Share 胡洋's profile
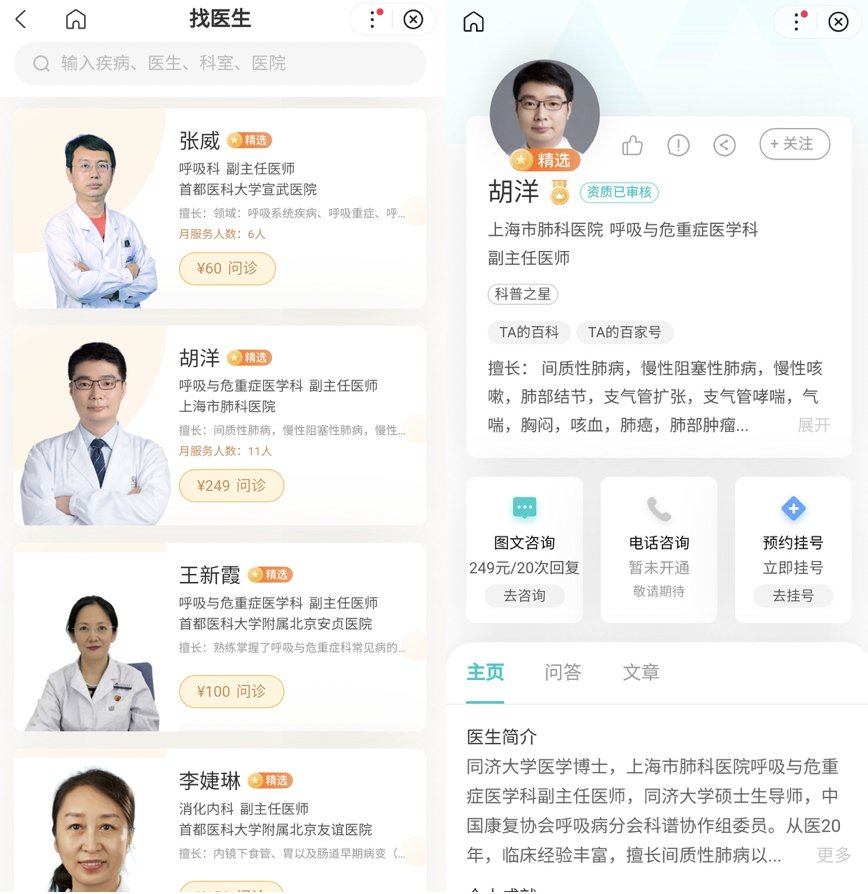Viewport: 868px width, 894px height. [724, 146]
